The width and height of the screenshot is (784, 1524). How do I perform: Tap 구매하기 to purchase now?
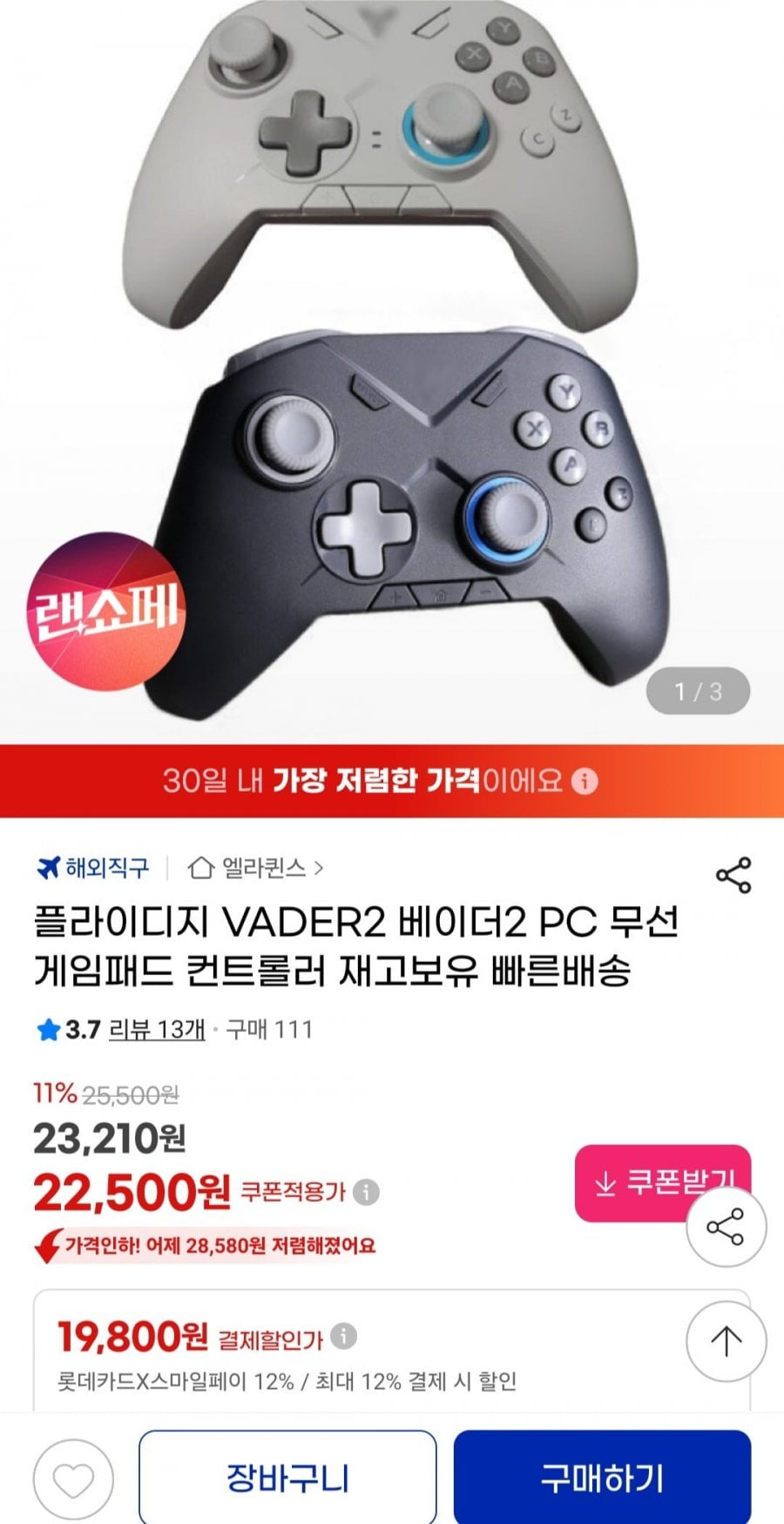(602, 1477)
